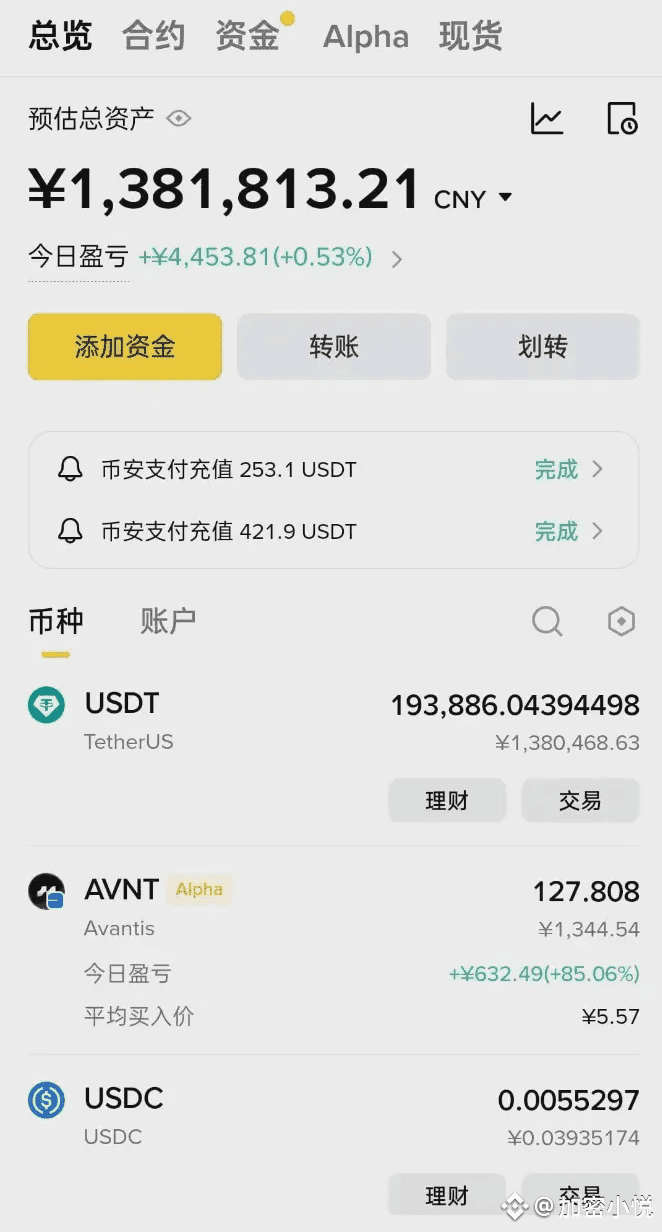Open the coin list settings hexagon icon
This screenshot has height=1232, width=662.
[x=621, y=622]
